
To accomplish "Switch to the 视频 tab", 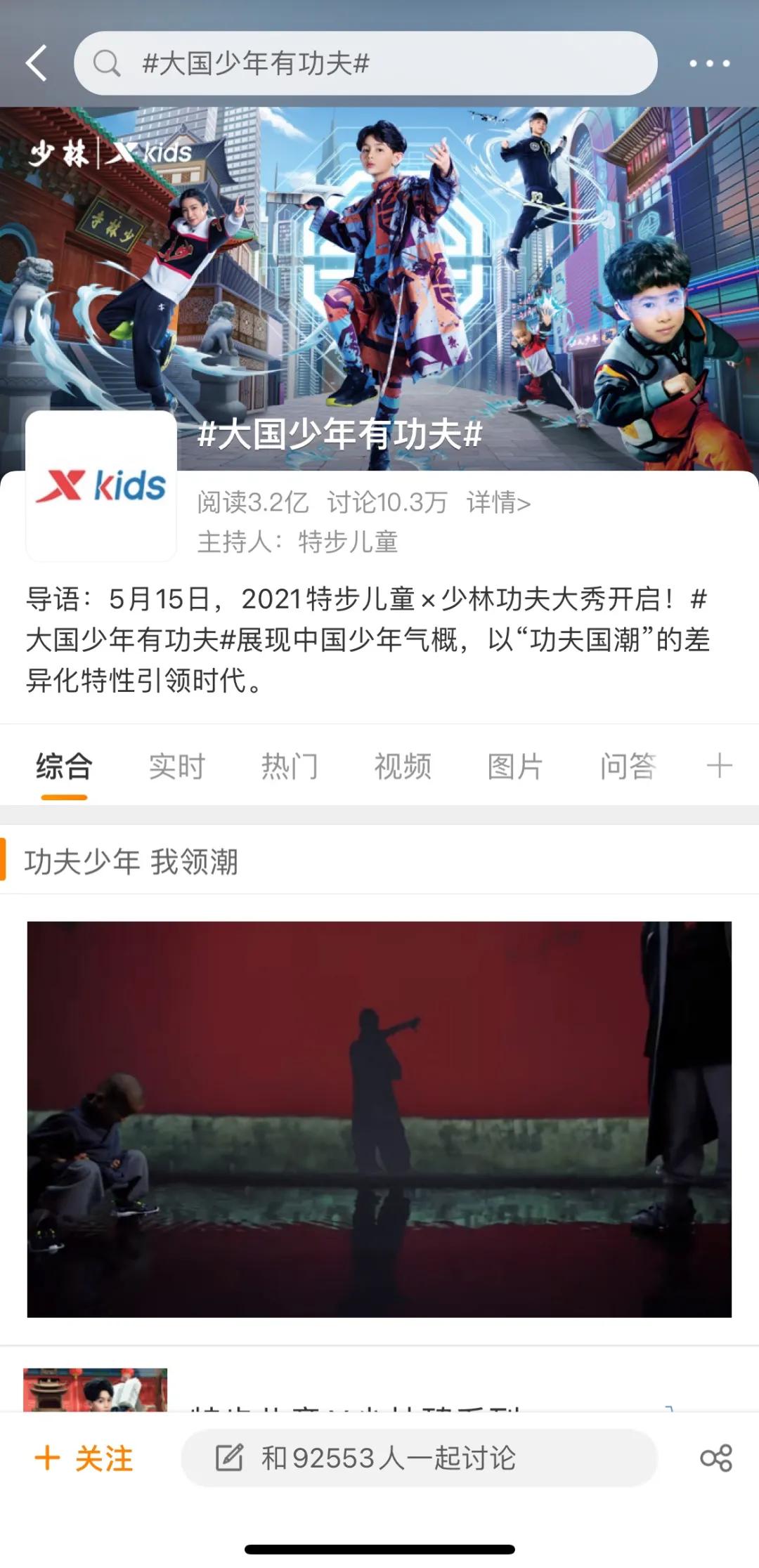I will [402, 766].
